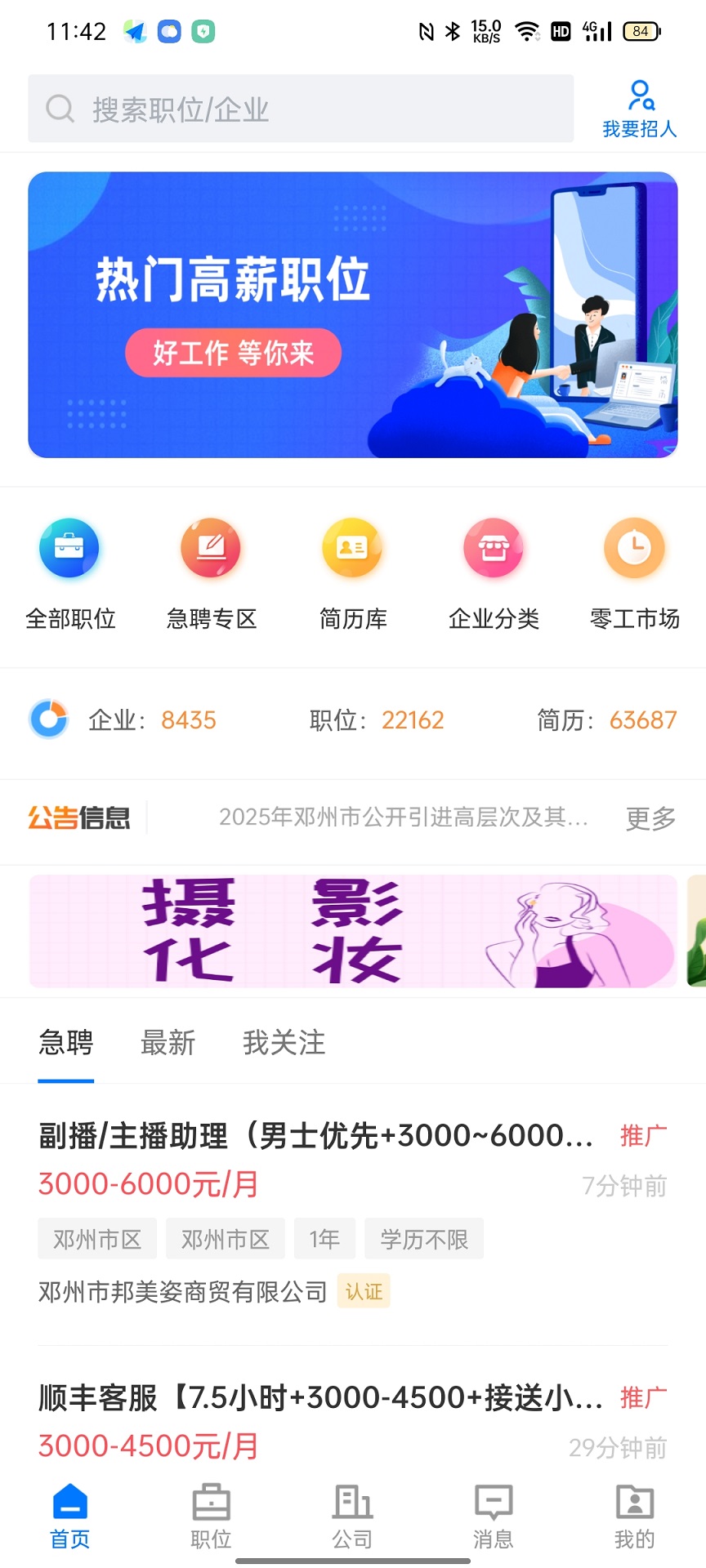Open the 简历库 resume library icon
706x1568 pixels.
[x=352, y=548]
